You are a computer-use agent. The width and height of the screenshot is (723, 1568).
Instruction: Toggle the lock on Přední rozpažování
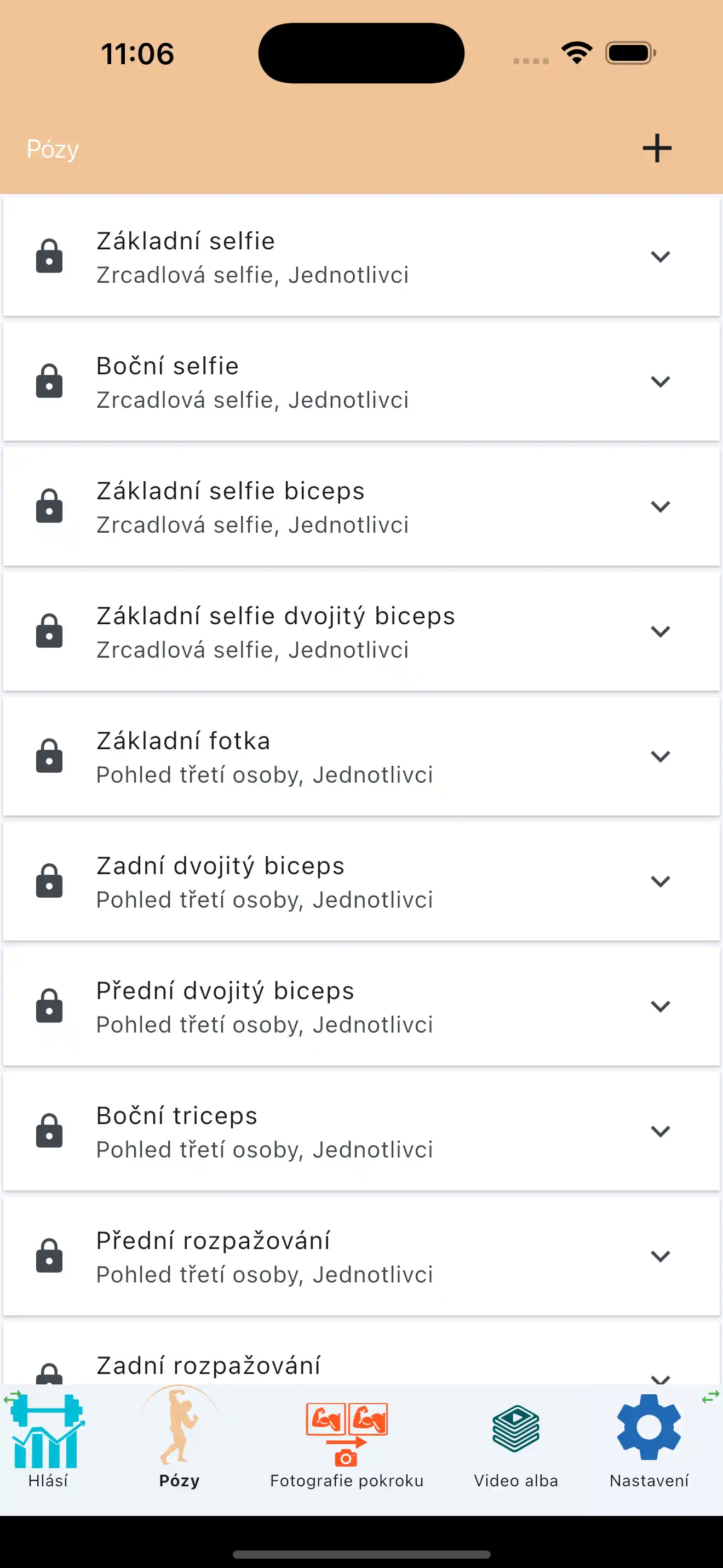coord(49,1256)
